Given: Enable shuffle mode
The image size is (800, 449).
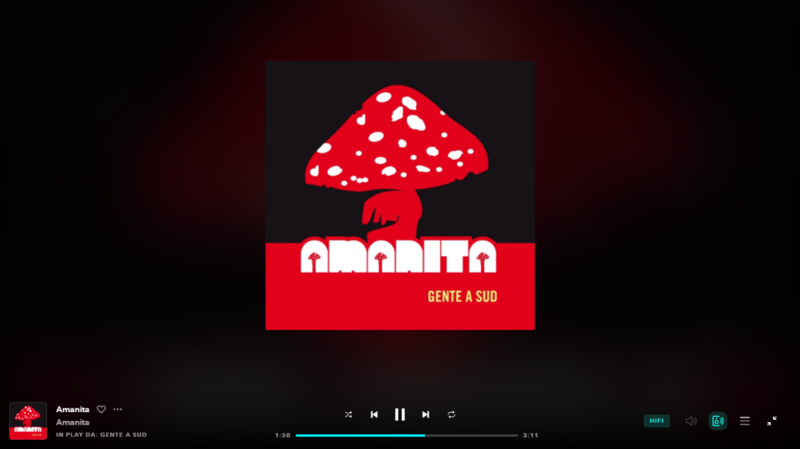Looking at the screenshot, I should tap(348, 414).
